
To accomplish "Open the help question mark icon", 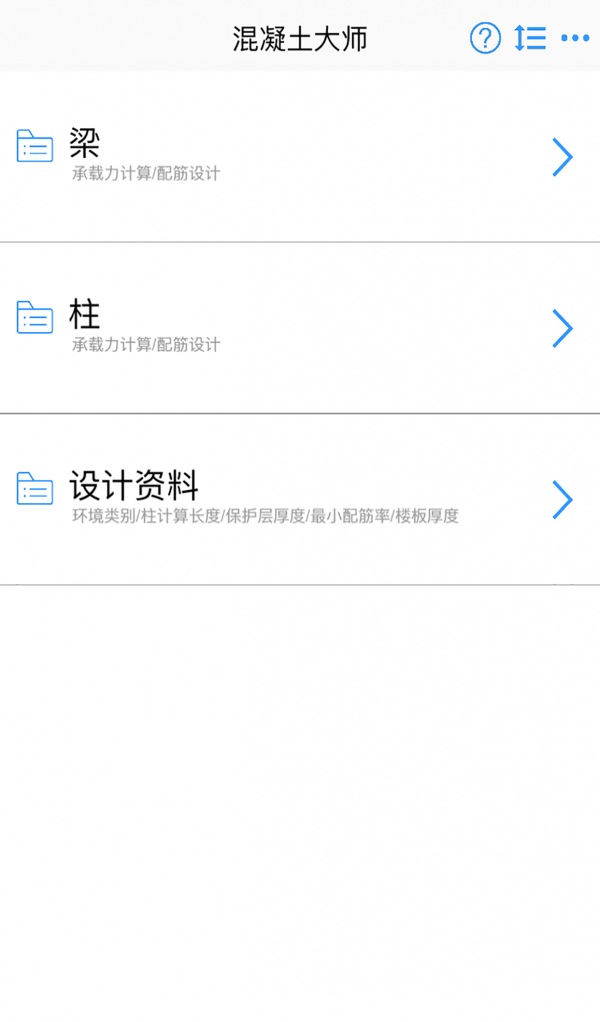I will click(x=485, y=39).
